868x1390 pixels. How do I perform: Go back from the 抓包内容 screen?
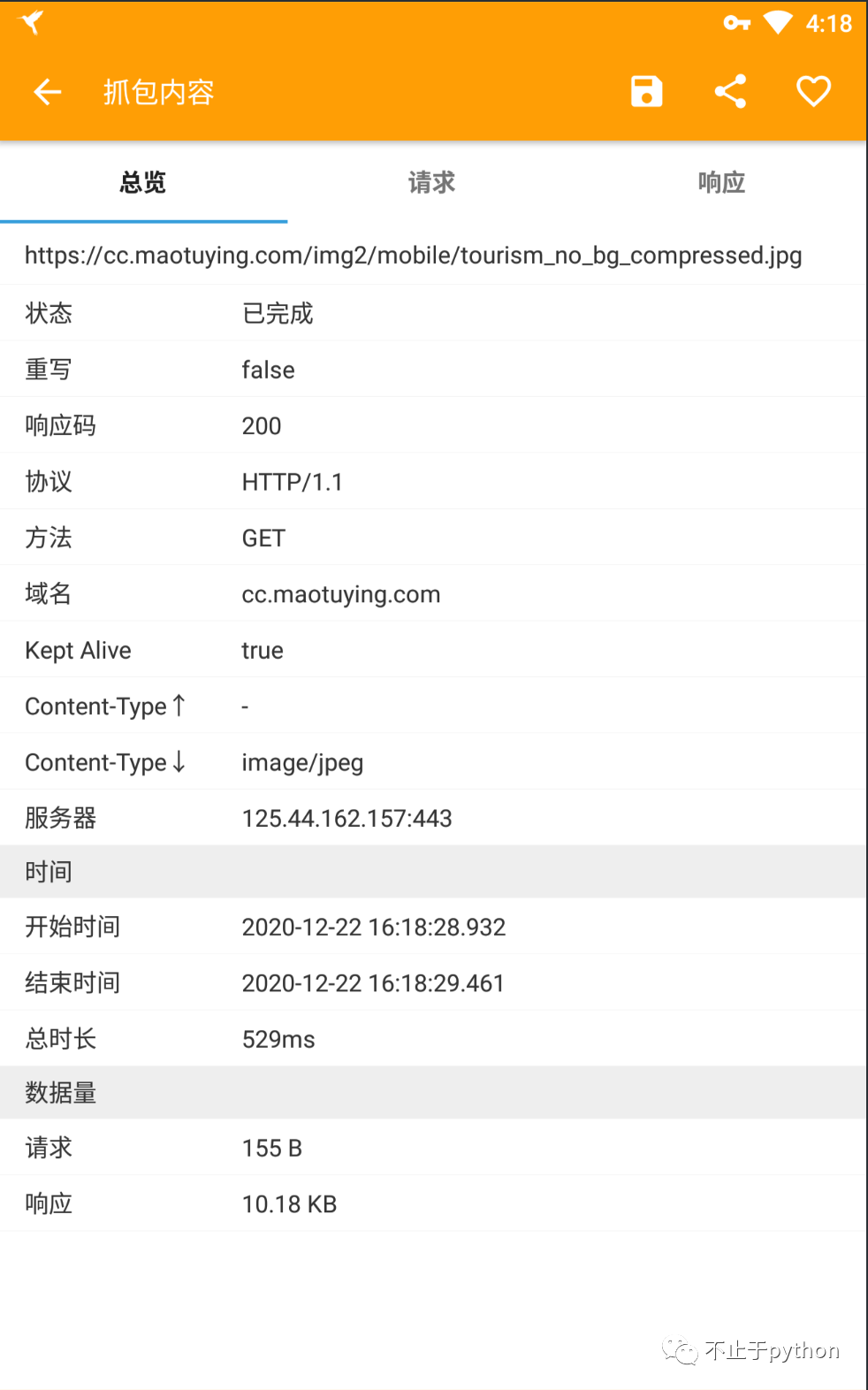point(48,92)
